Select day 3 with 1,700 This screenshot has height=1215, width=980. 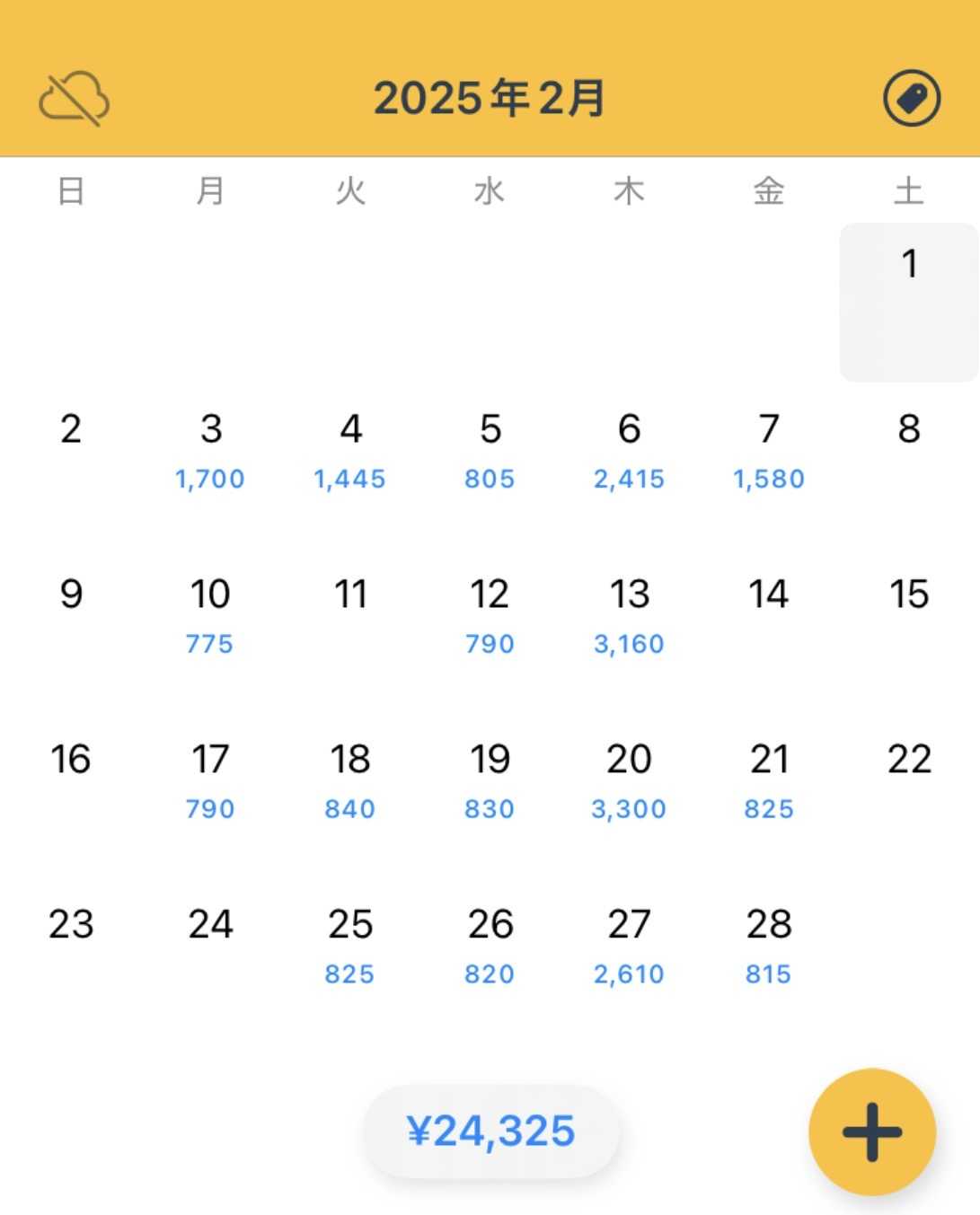pos(210,449)
